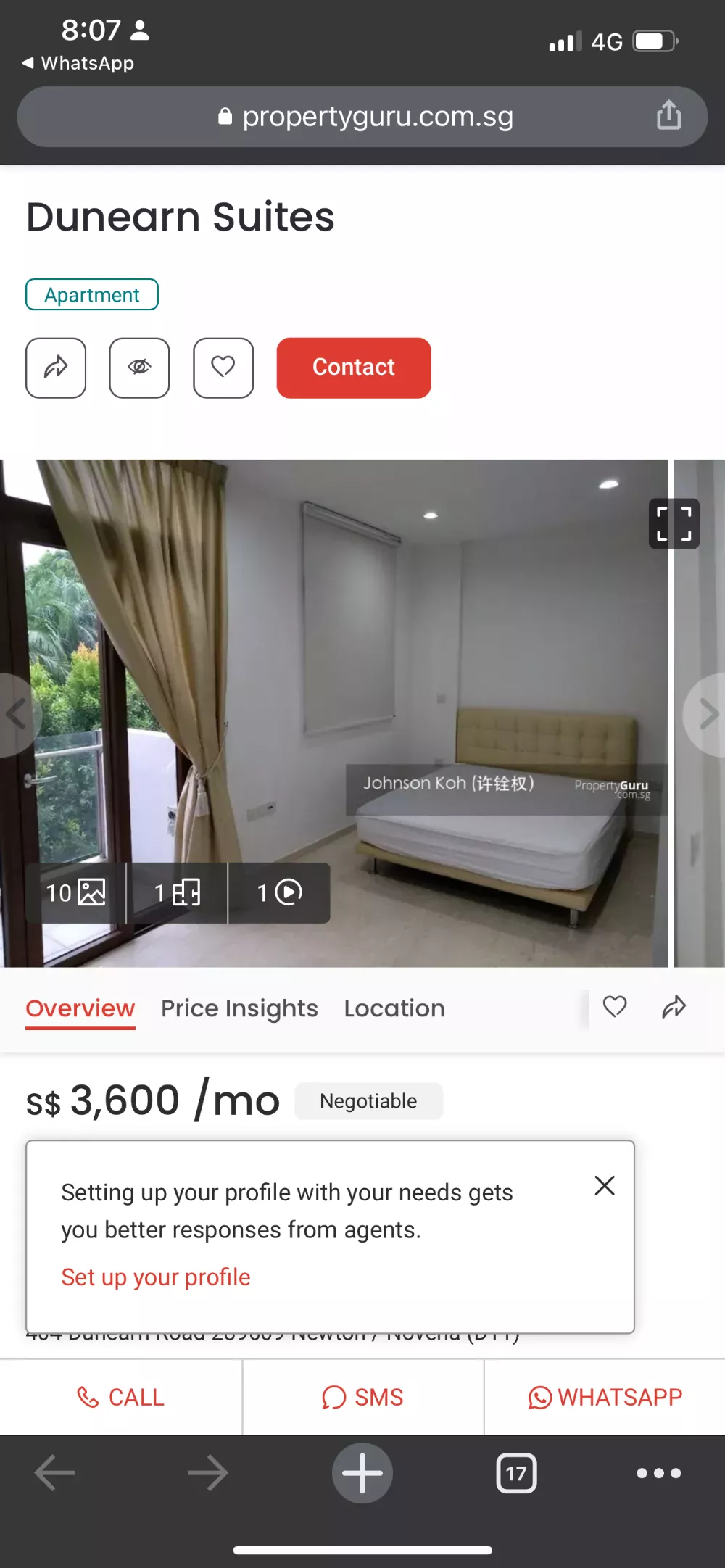
Task: Switch to Location tab
Action: pos(394,1008)
